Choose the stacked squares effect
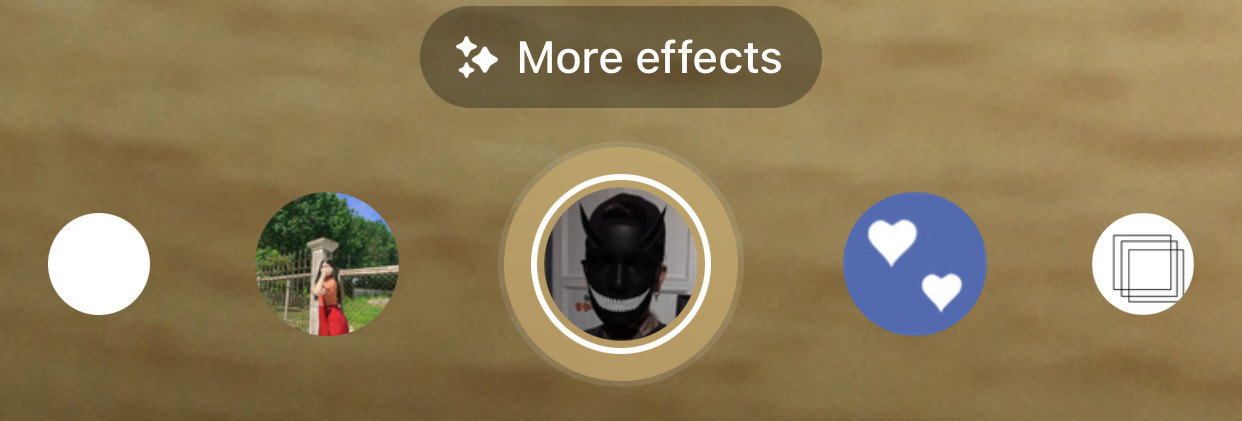 coord(1143,264)
